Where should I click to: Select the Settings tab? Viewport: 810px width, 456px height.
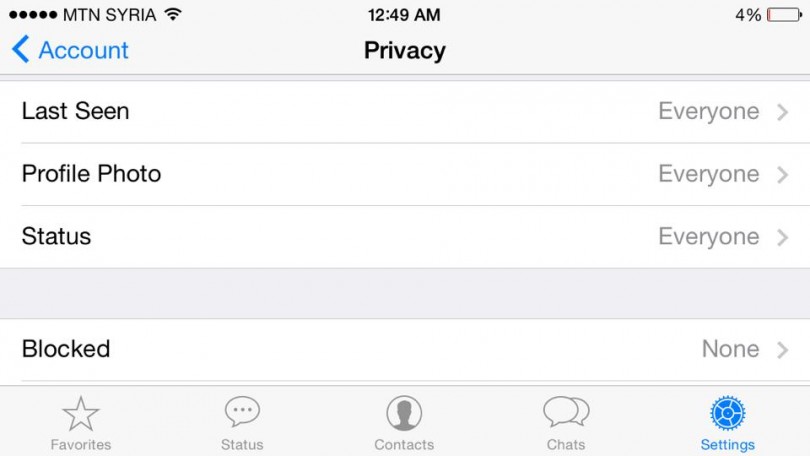pos(727,422)
